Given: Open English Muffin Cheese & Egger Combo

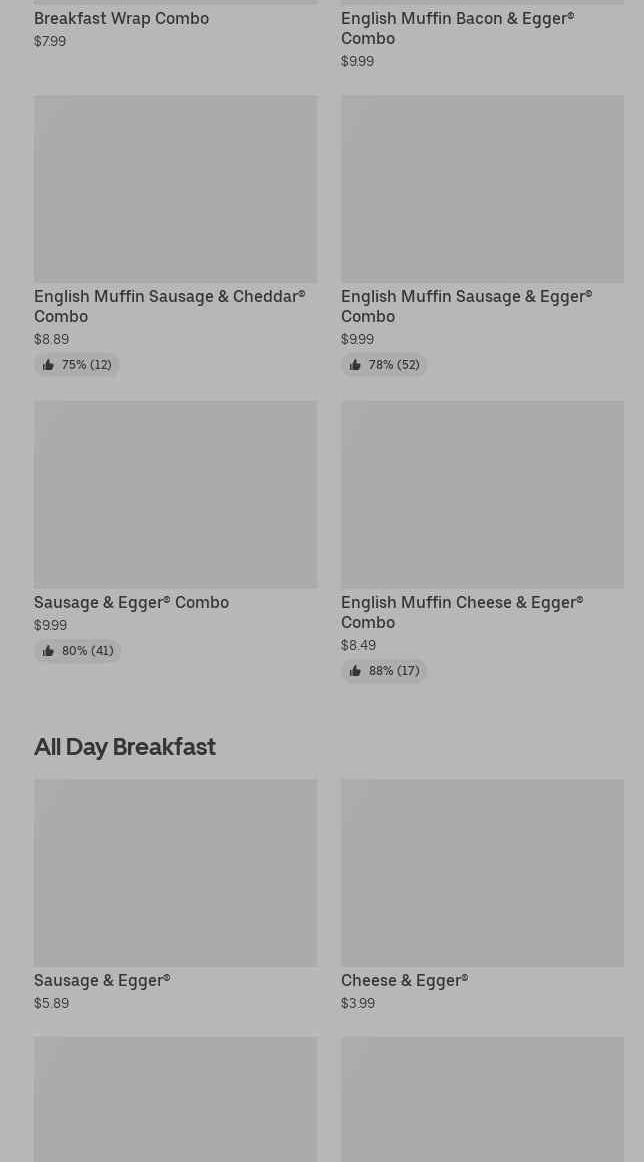Looking at the screenshot, I should pos(482,541).
